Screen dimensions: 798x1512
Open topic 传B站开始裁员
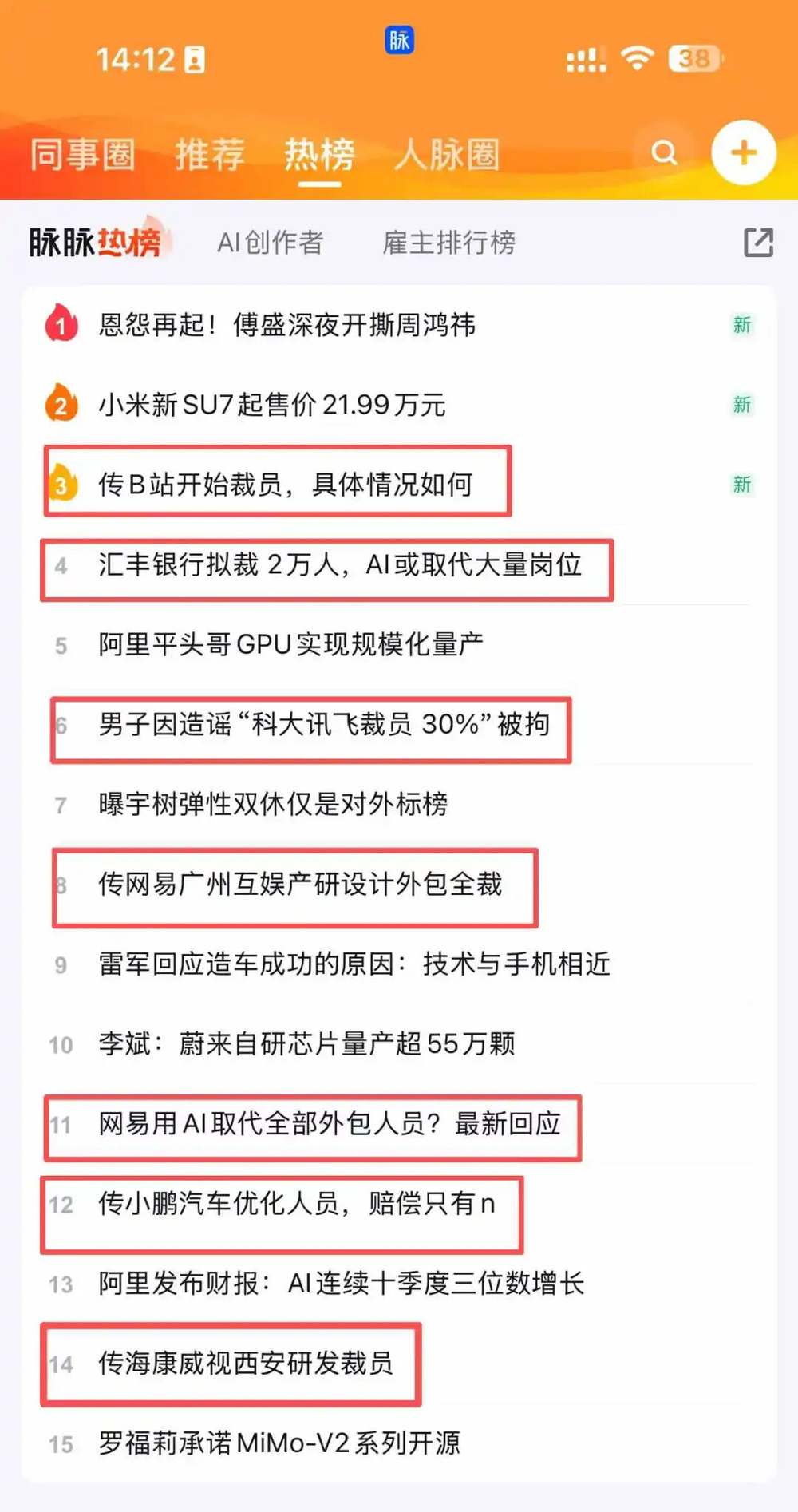click(x=285, y=484)
